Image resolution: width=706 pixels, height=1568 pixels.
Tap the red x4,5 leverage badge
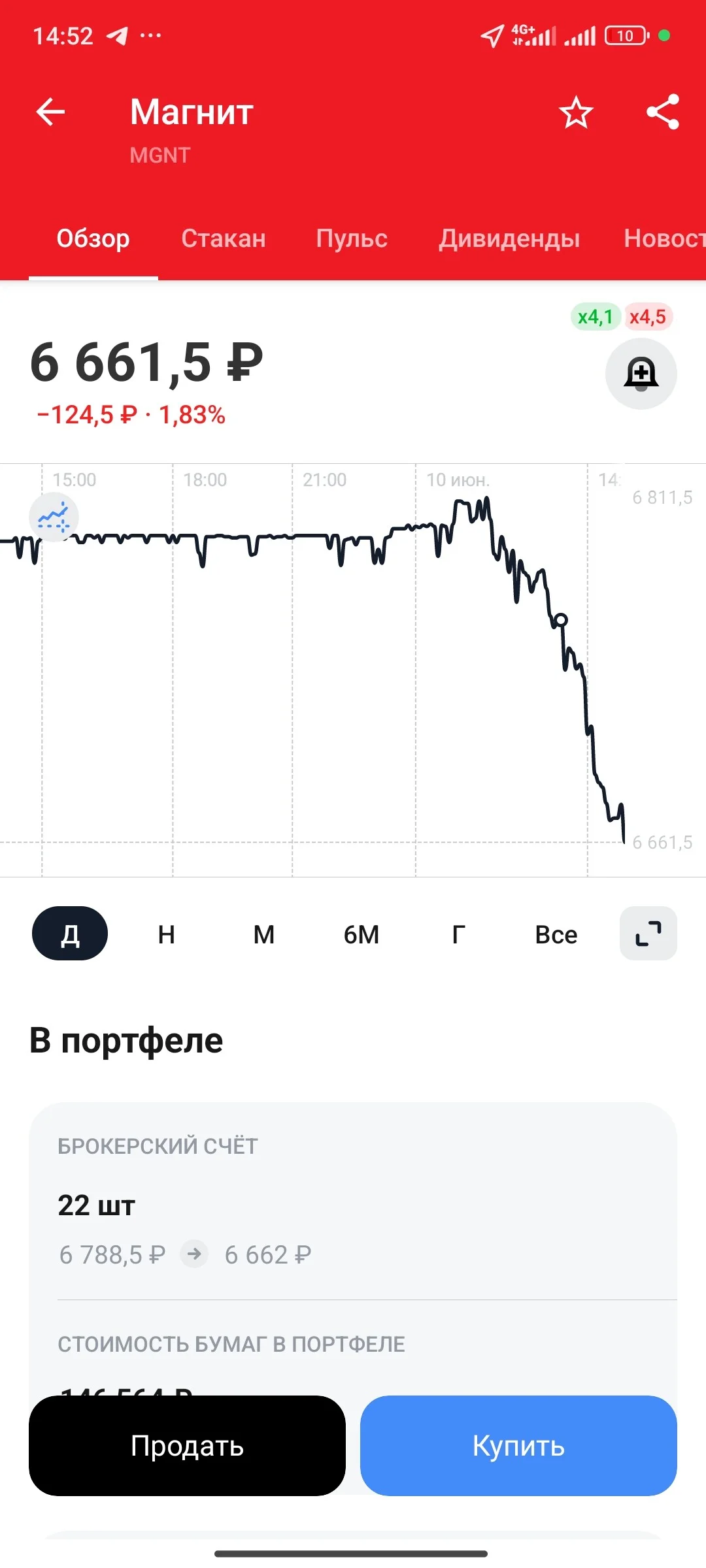point(648,317)
